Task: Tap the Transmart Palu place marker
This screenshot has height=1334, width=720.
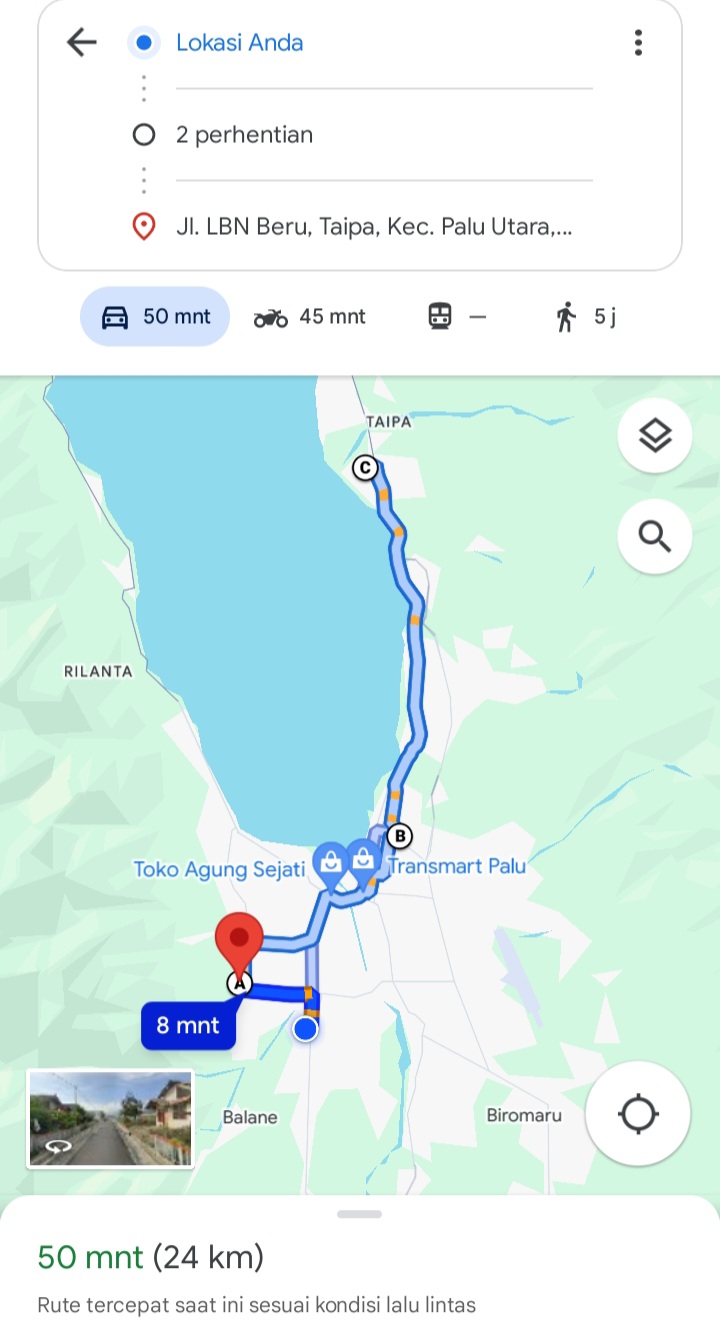Action: [362, 862]
